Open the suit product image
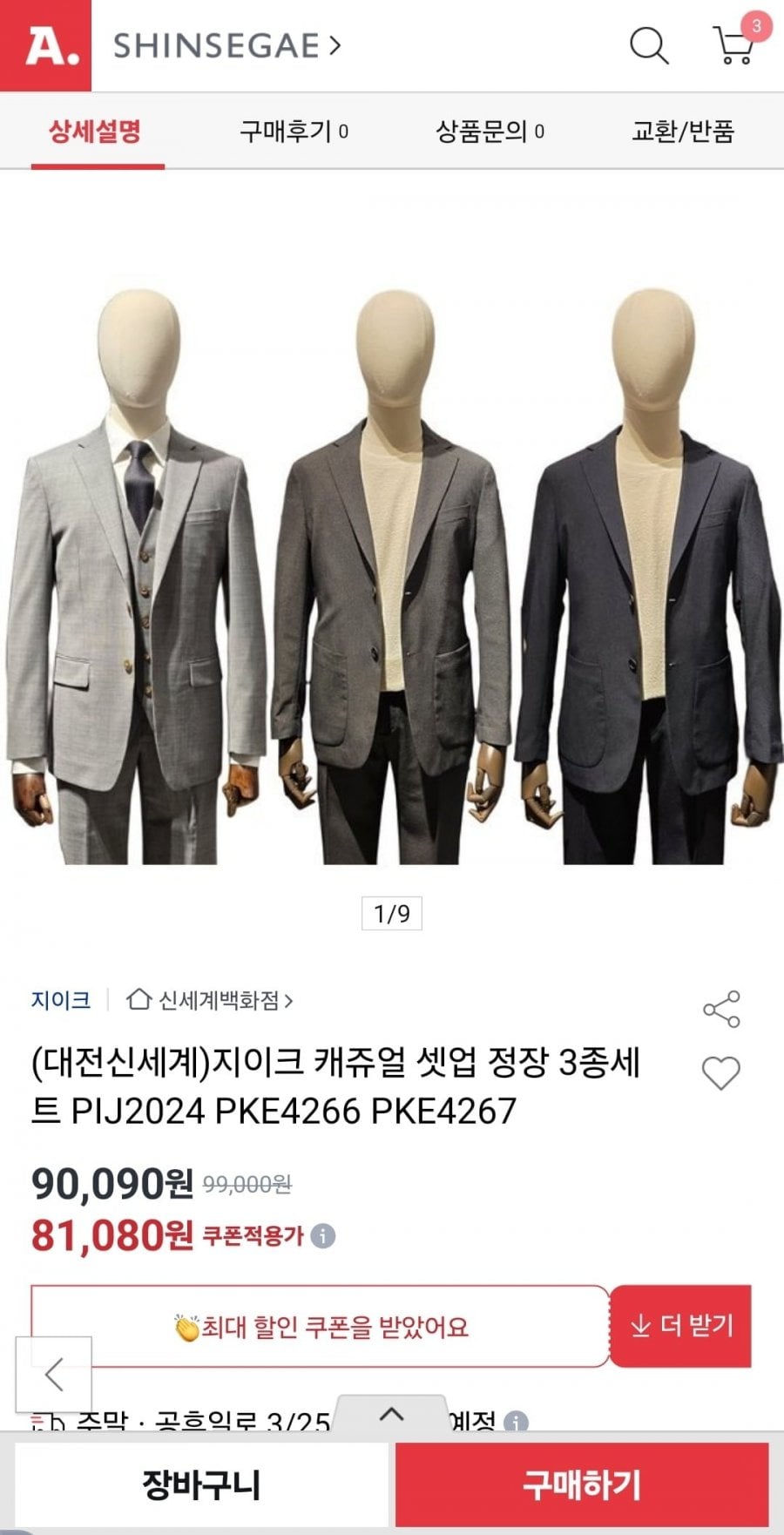The image size is (784, 1535). (x=392, y=575)
